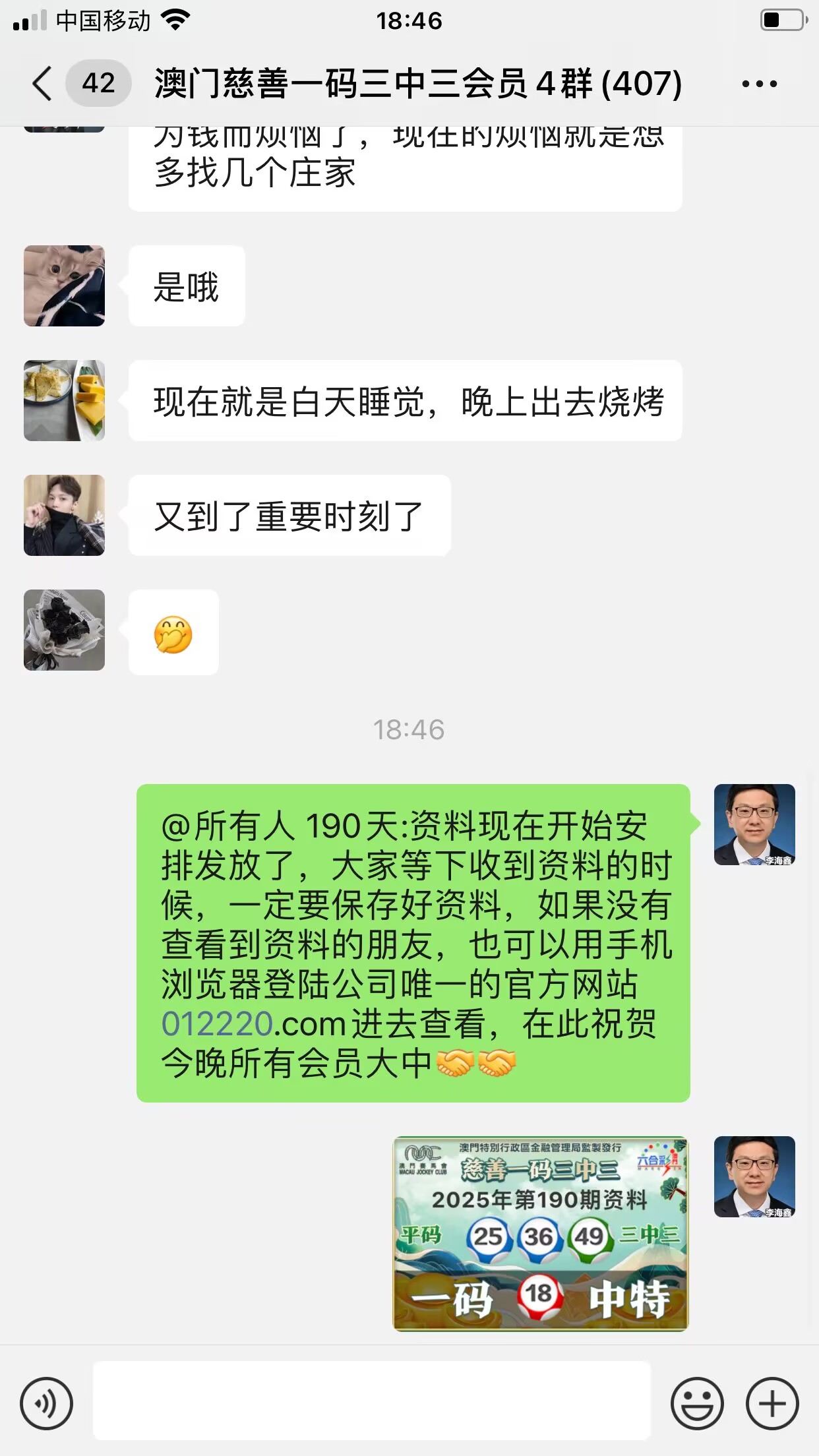Open the black roses avatar profile
This screenshot has width=819, height=1456.
point(64,630)
